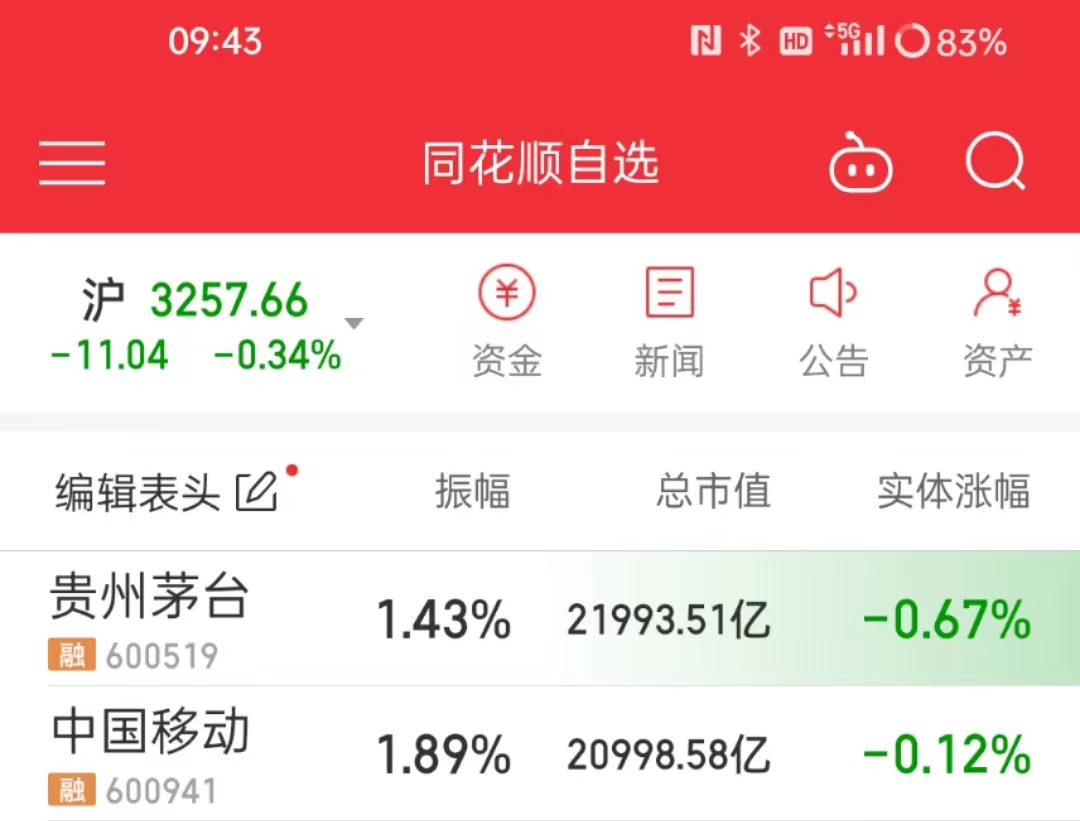The width and height of the screenshot is (1080, 821).
Task: Open the 中国移动 600941 stock row
Action: pos(540,754)
